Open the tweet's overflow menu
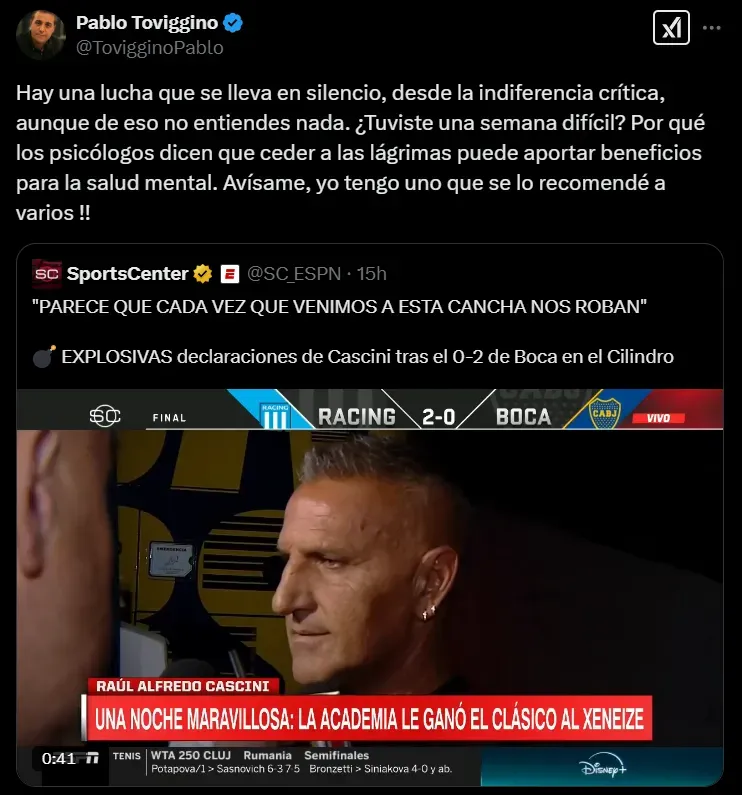Viewport: 742px width, 795px height. tap(711, 28)
